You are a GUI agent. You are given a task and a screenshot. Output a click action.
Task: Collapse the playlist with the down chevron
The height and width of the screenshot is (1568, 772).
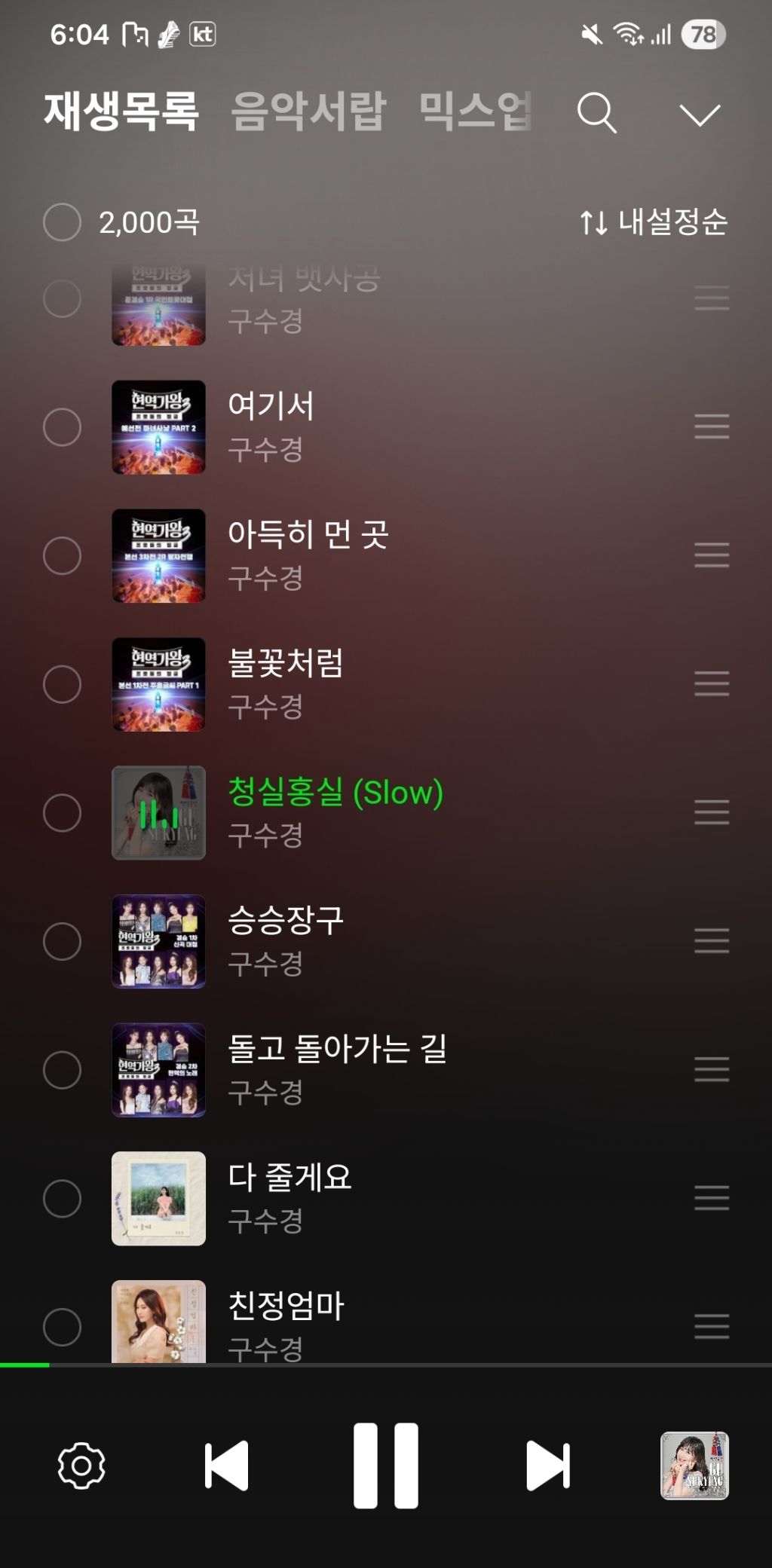[700, 115]
